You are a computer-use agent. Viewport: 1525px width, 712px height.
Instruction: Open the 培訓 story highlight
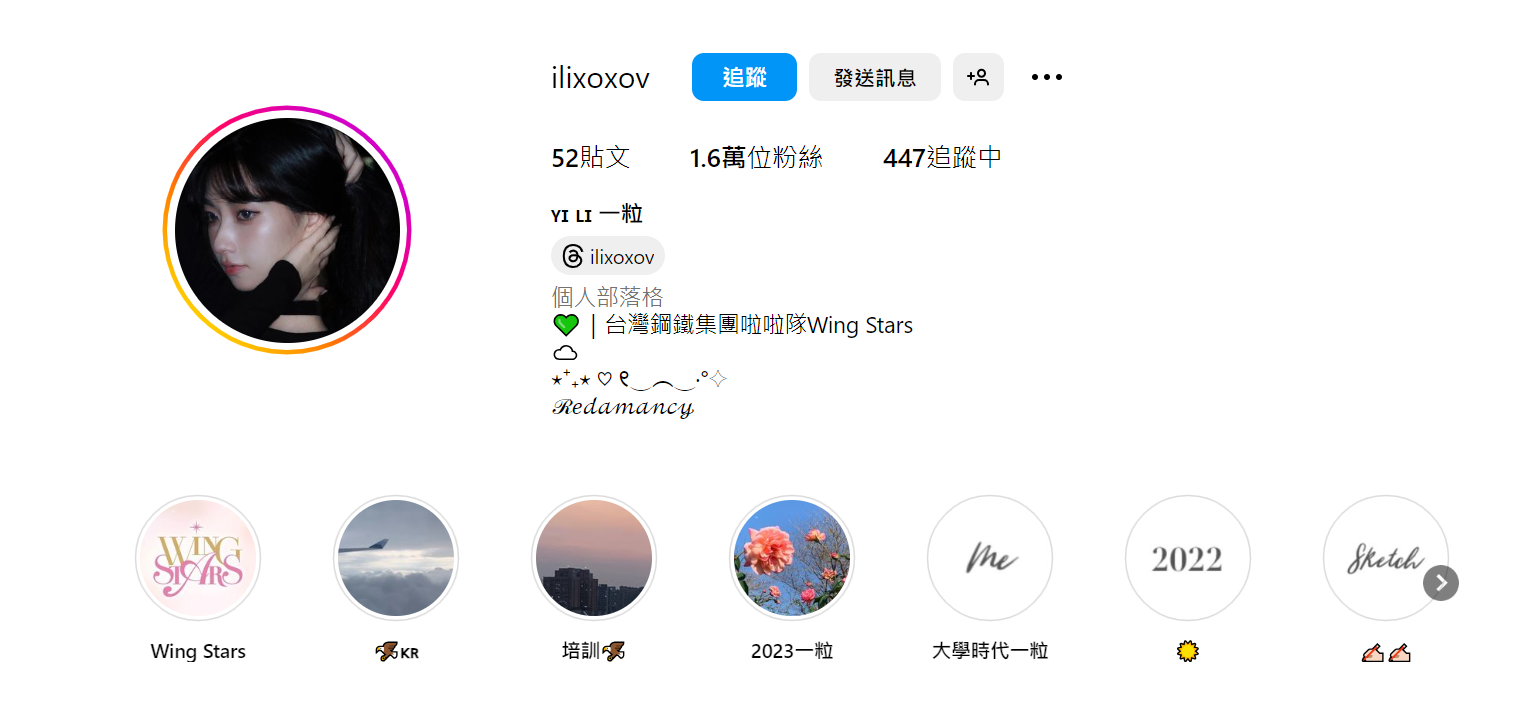coord(594,558)
